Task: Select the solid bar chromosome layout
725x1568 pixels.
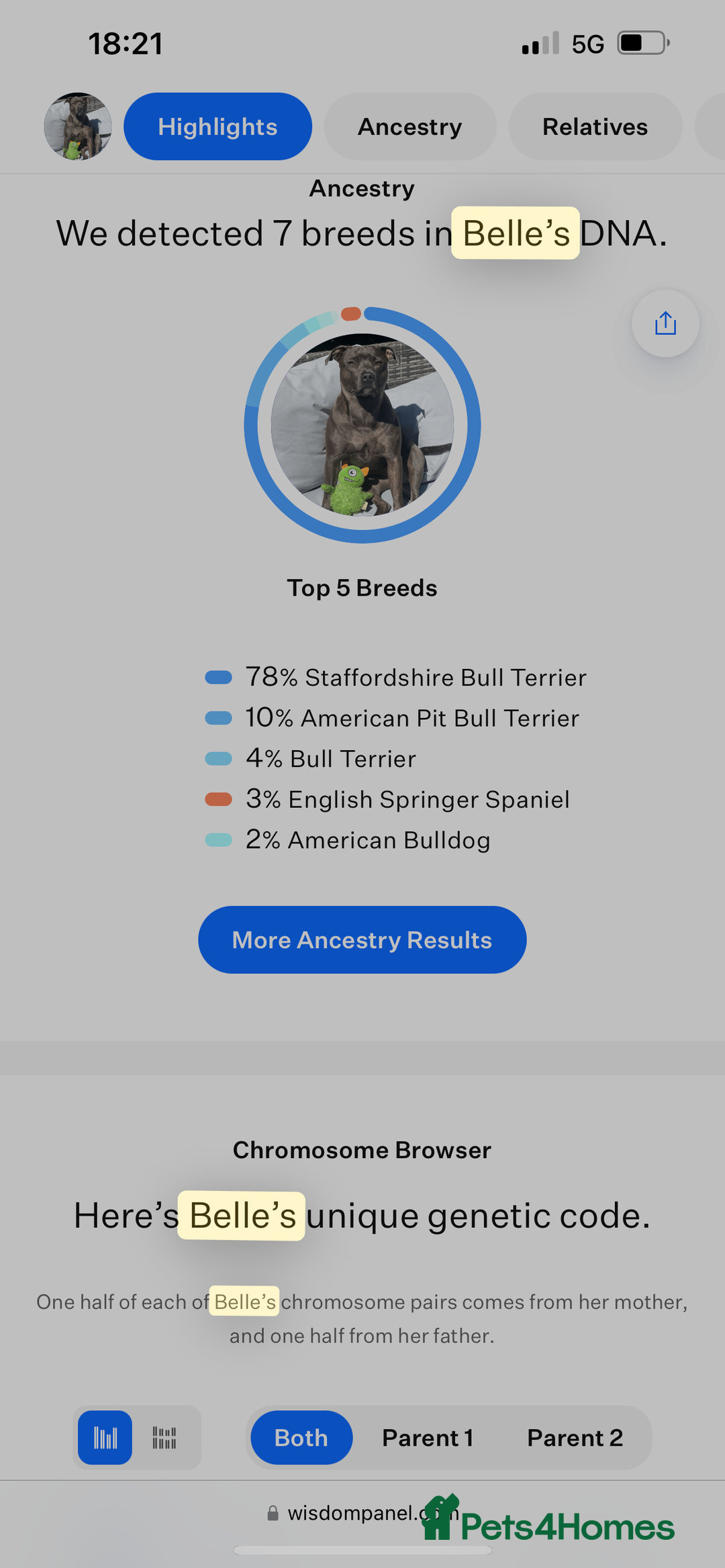Action: 105,1437
